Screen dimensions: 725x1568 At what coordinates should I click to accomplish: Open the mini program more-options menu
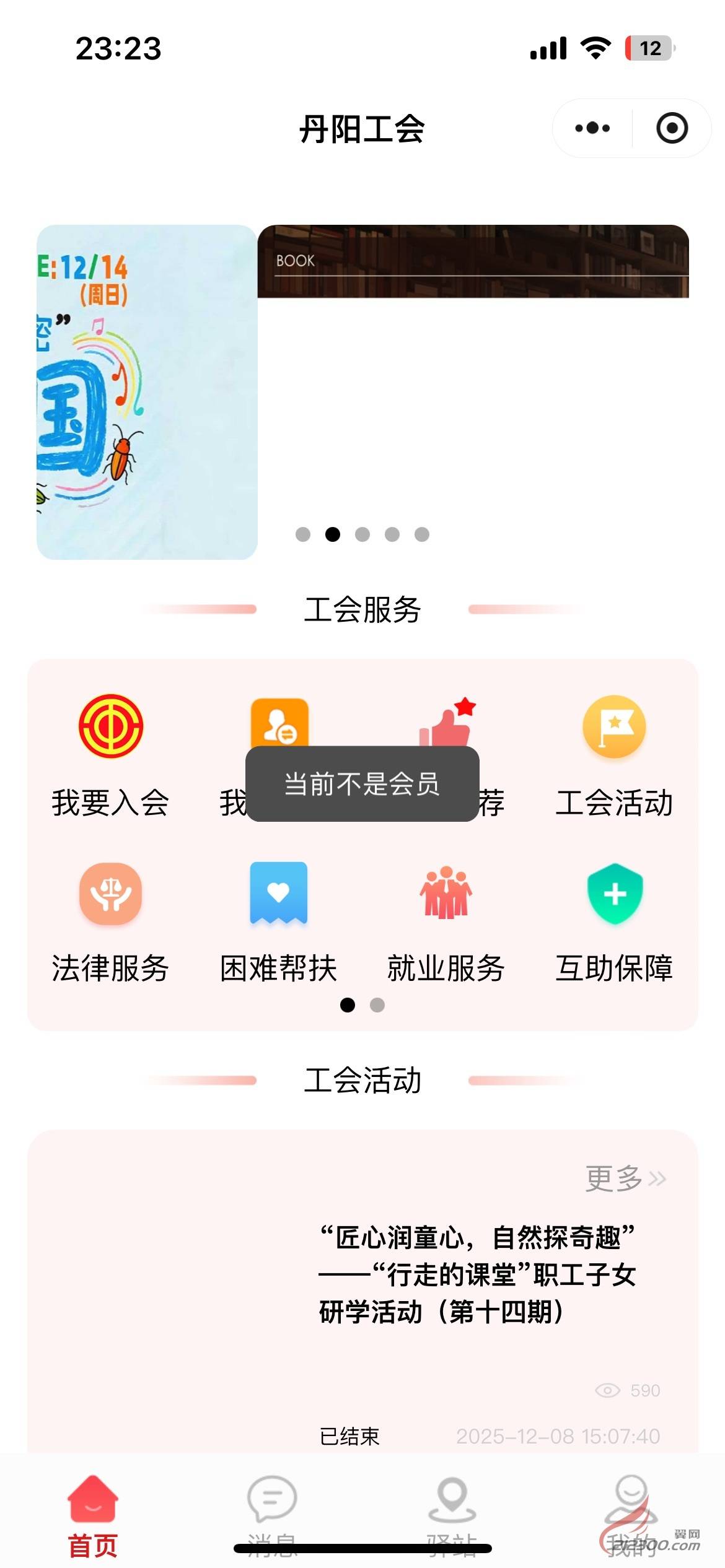(x=592, y=128)
